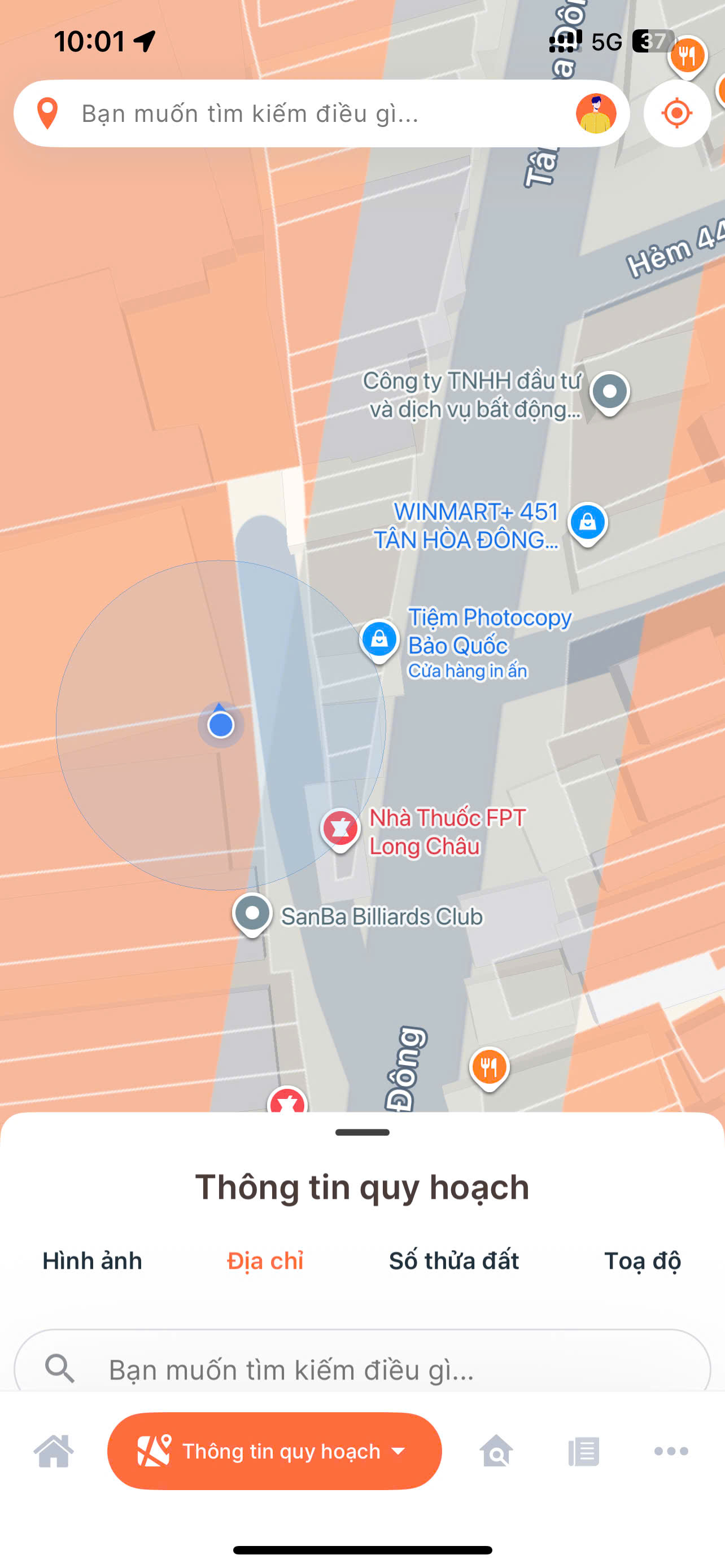Focus the search field under the tabs

(362, 1369)
